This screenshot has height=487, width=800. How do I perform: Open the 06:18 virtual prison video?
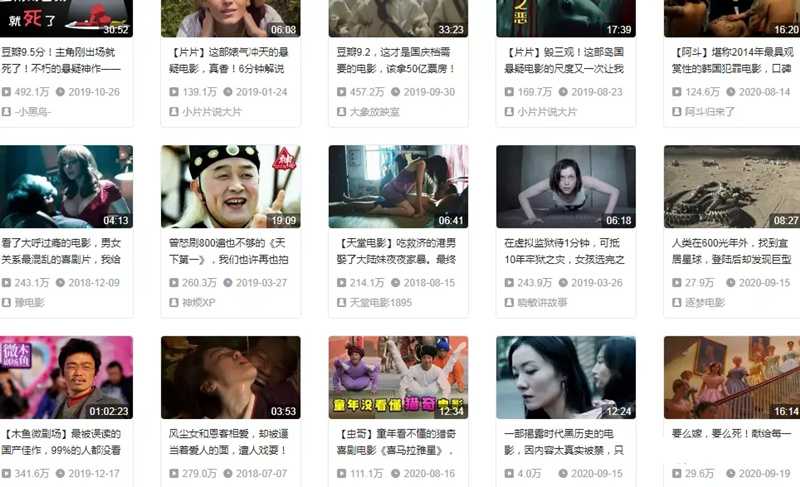(x=566, y=186)
